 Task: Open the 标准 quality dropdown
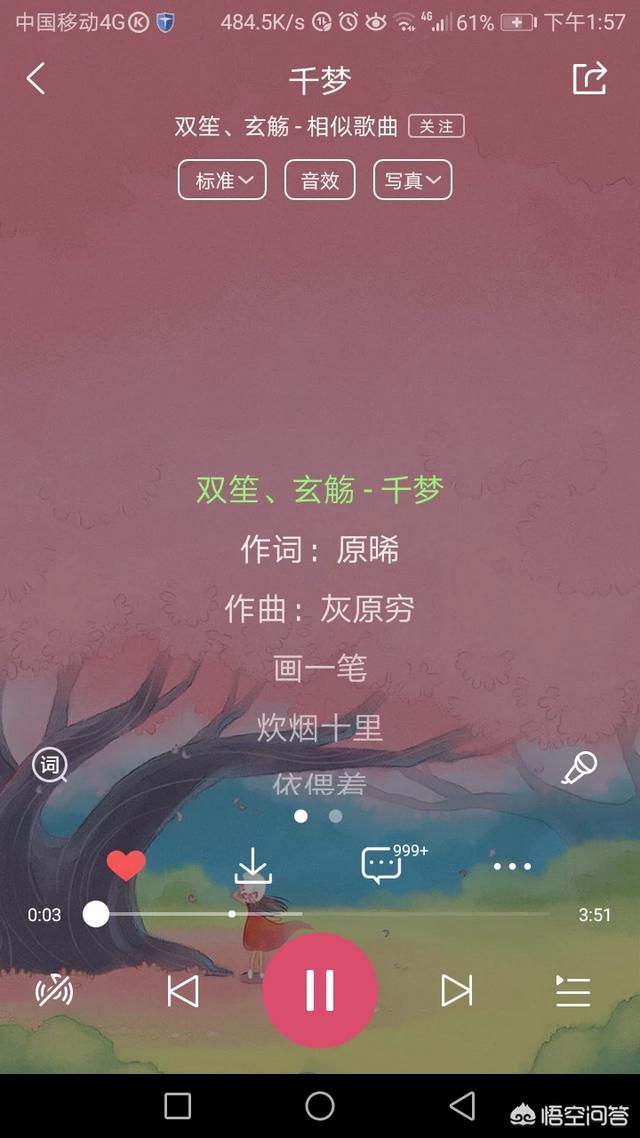click(x=222, y=180)
